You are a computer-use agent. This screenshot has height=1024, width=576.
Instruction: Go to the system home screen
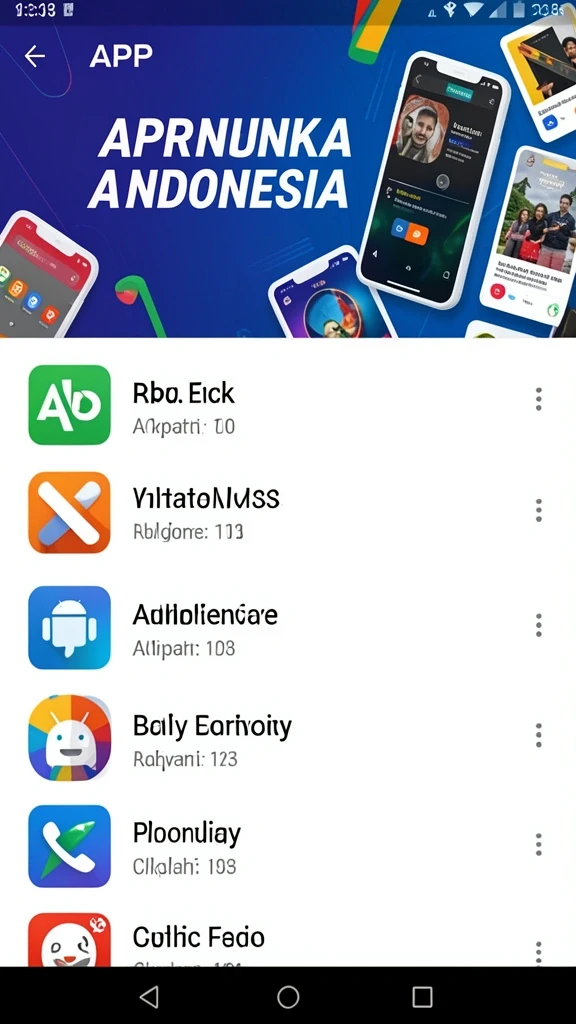coord(288,997)
